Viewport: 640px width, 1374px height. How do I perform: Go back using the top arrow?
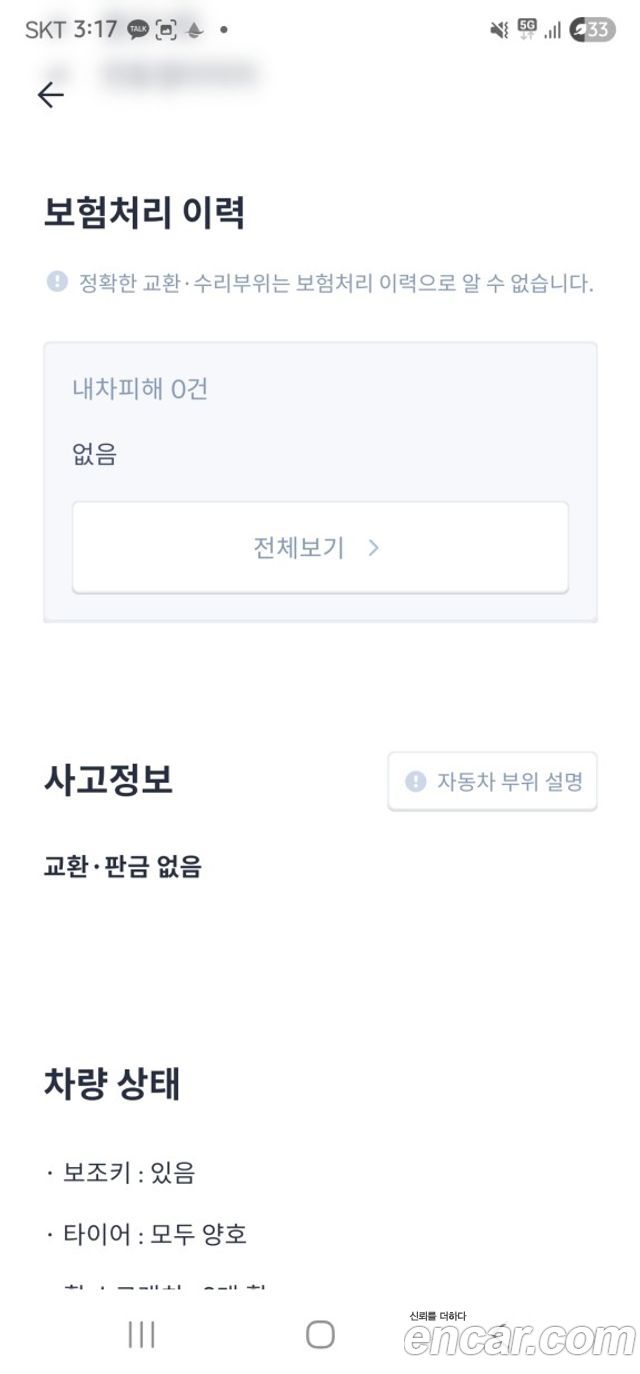click(50, 94)
